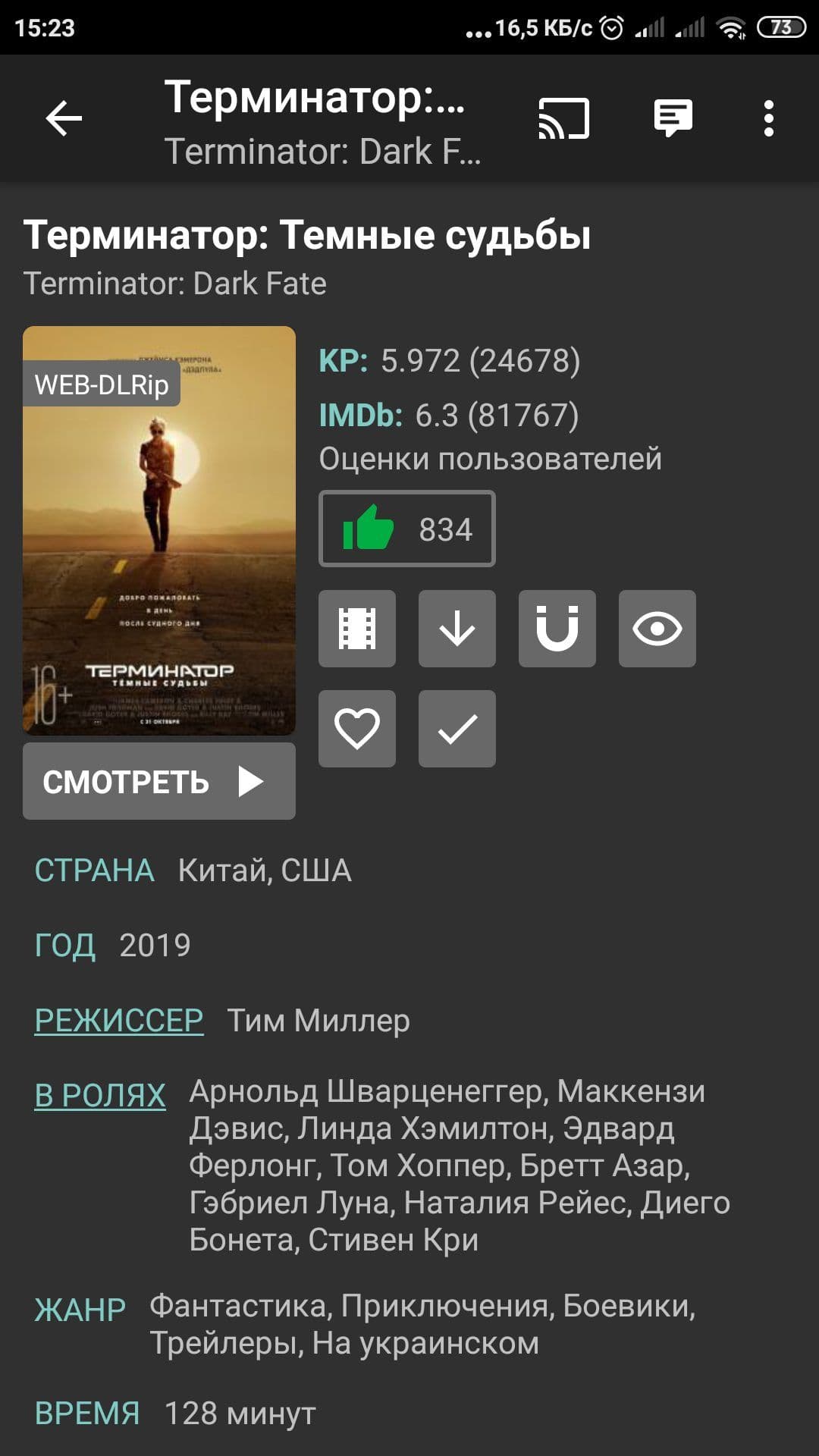Tap the eye icon button
Viewport: 819px width, 1456px height.
pyautogui.click(x=657, y=629)
